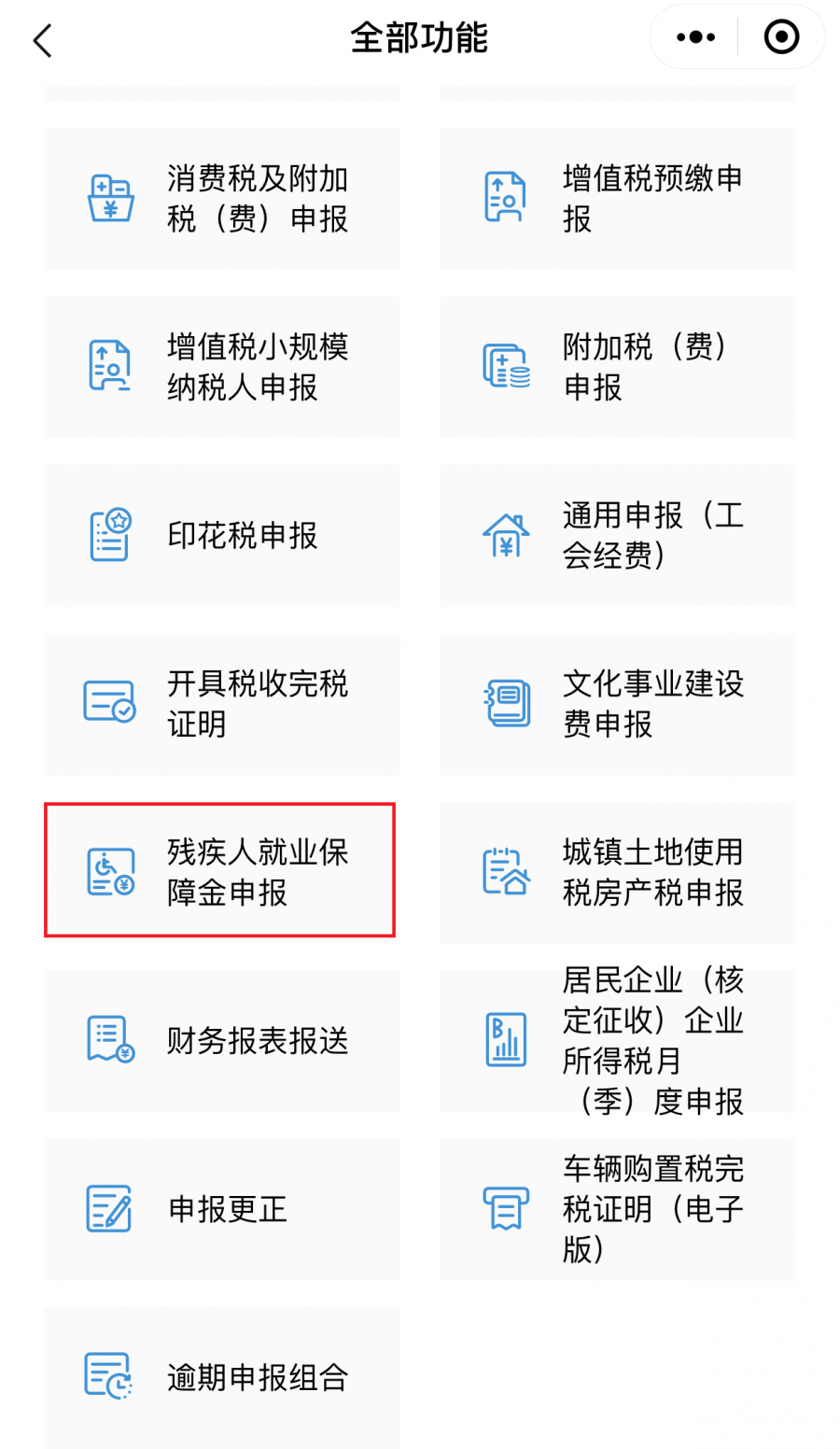840x1449 pixels.
Task: Open 消费税及附加税(费)申报
Action: pos(222,199)
